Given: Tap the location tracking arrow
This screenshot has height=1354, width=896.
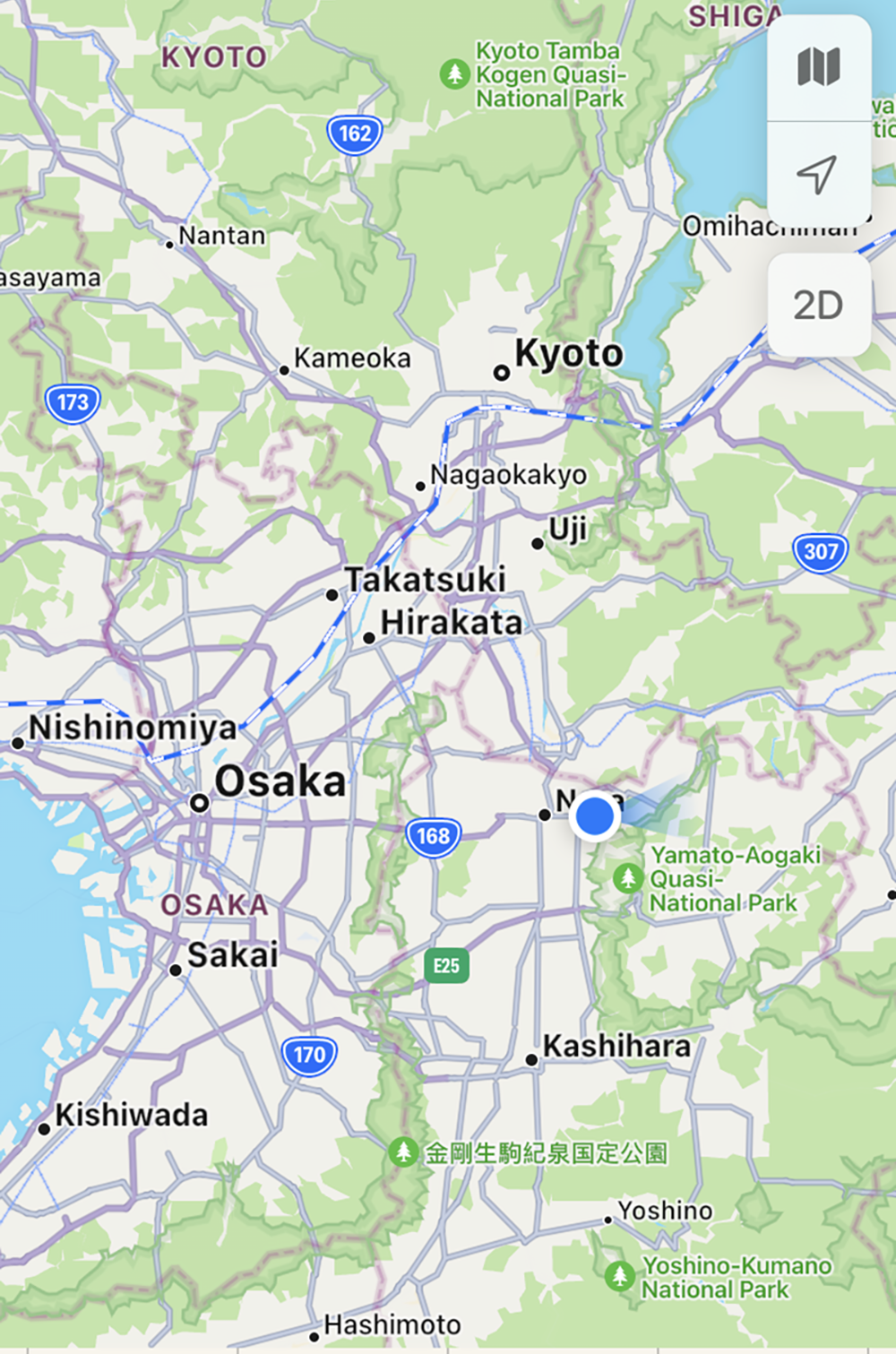Looking at the screenshot, I should [x=818, y=174].
